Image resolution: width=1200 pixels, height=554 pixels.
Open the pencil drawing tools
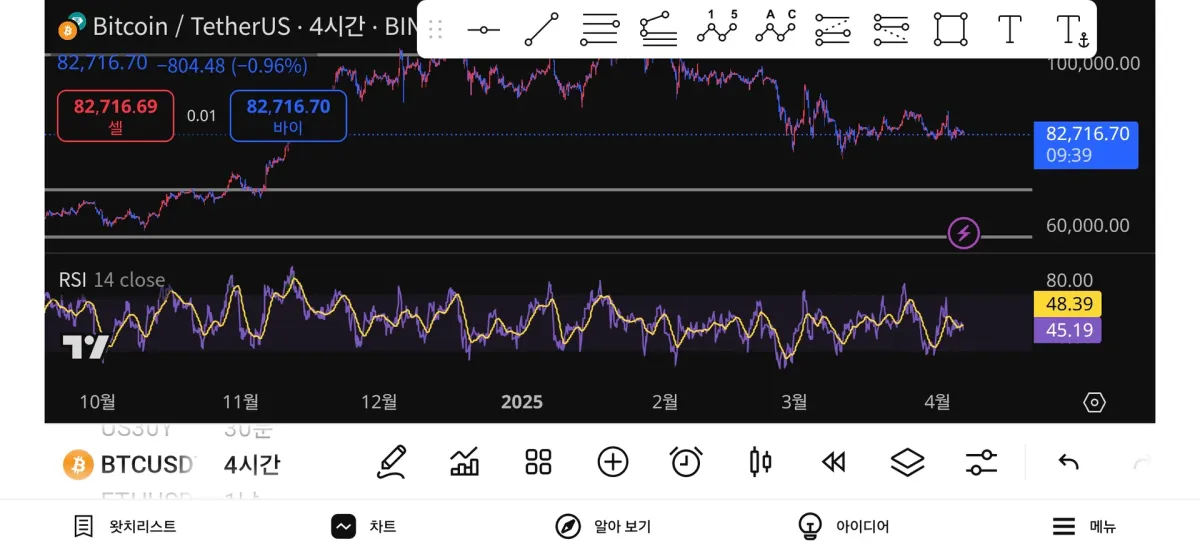click(x=391, y=462)
